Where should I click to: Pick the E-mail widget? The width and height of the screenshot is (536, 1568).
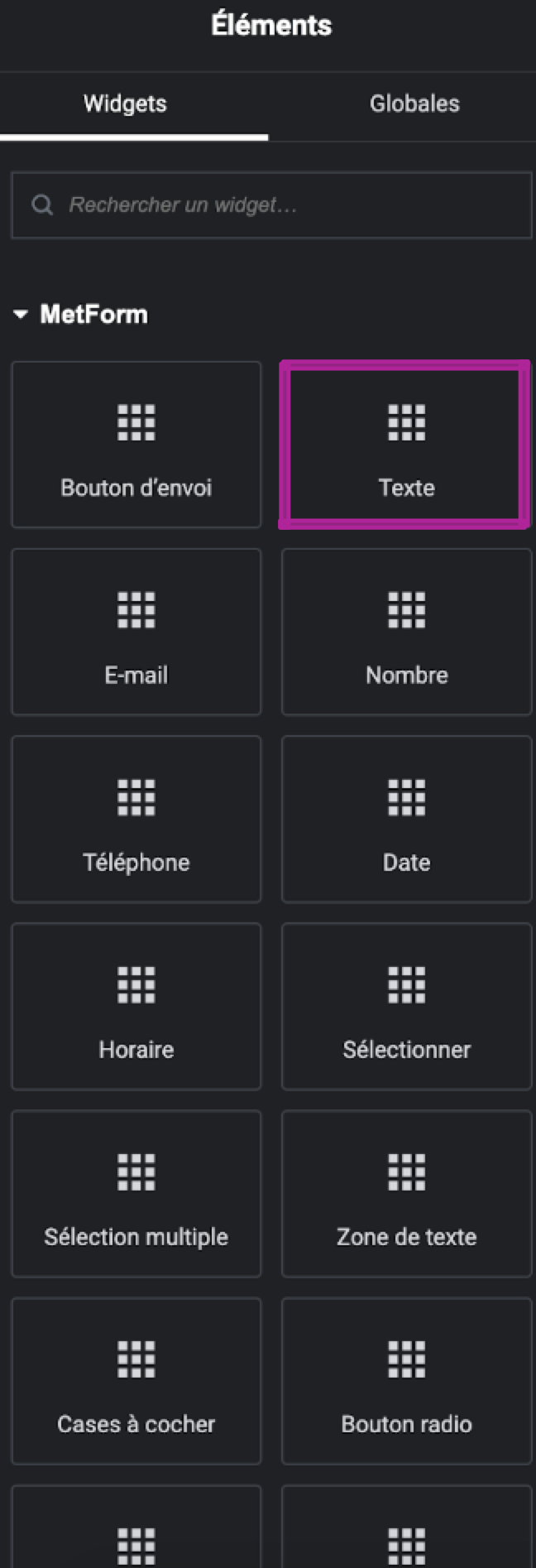click(x=136, y=632)
